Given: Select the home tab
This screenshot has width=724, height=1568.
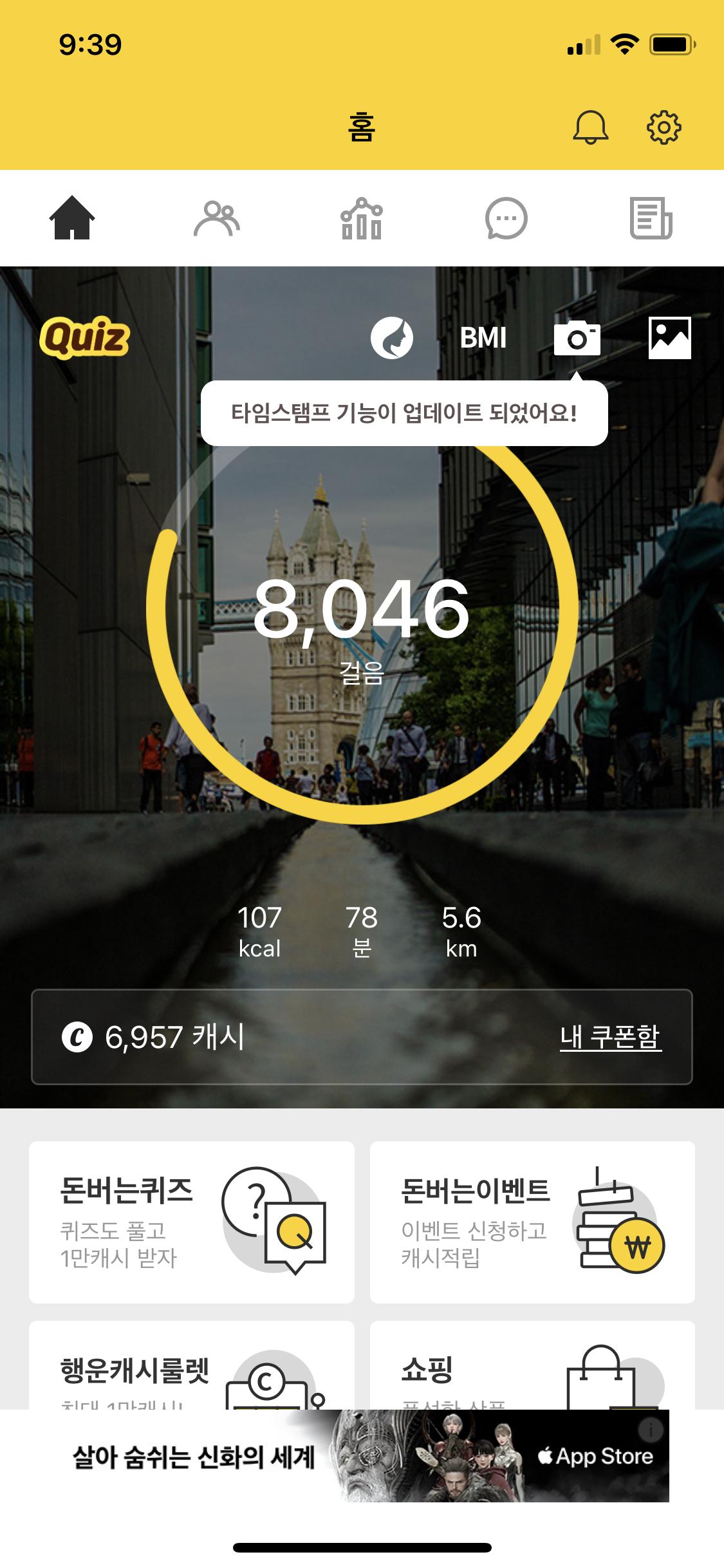Looking at the screenshot, I should click(x=72, y=218).
